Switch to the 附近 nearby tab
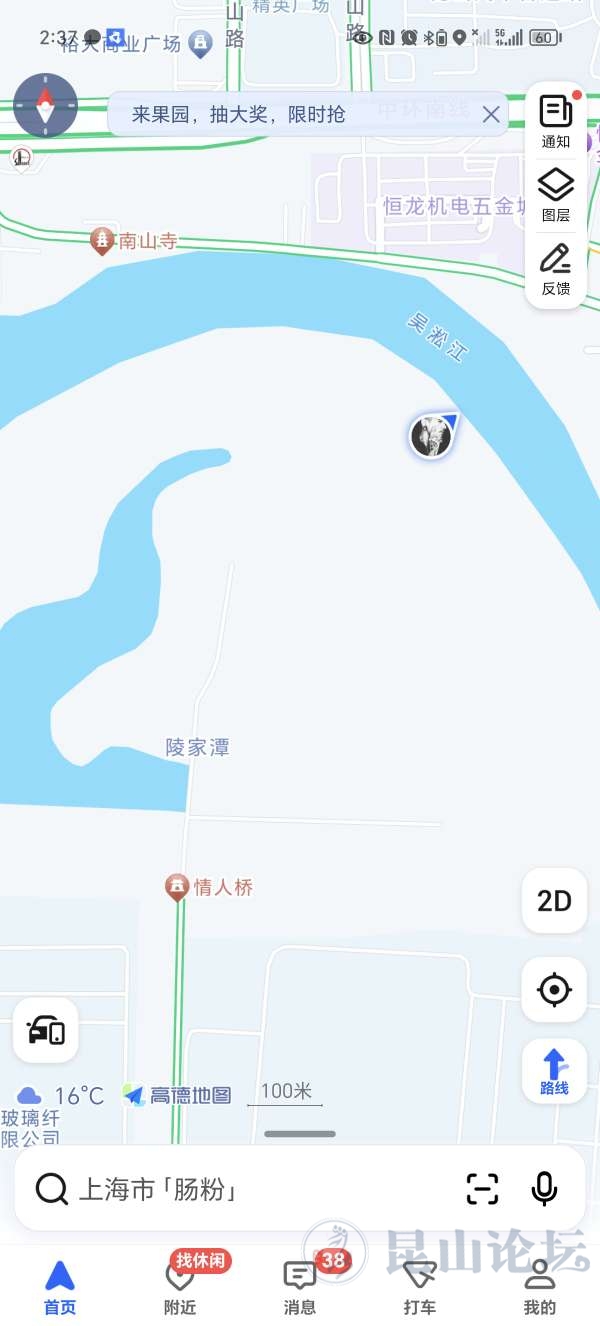 180,1287
